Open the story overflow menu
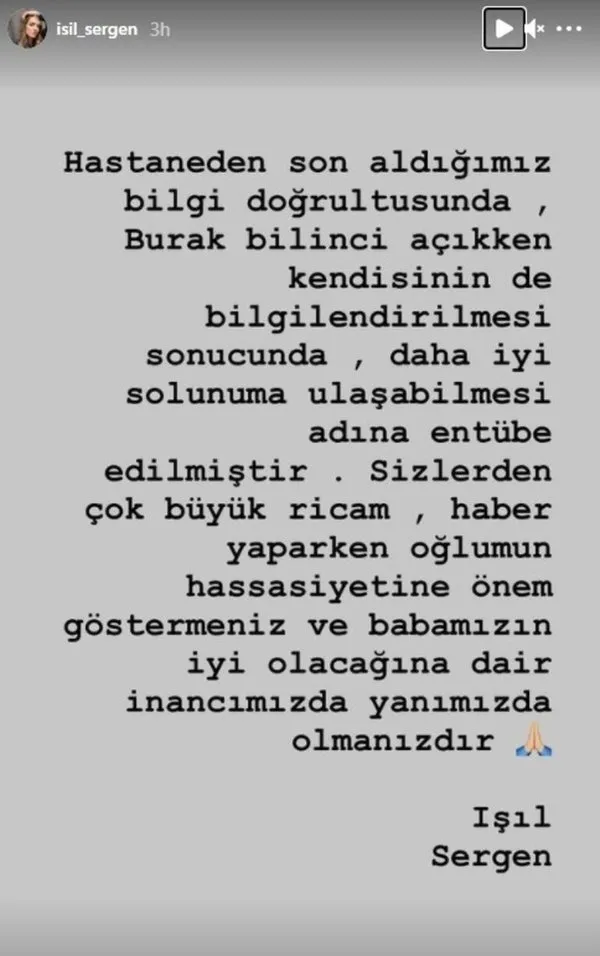 pyautogui.click(x=570, y=28)
